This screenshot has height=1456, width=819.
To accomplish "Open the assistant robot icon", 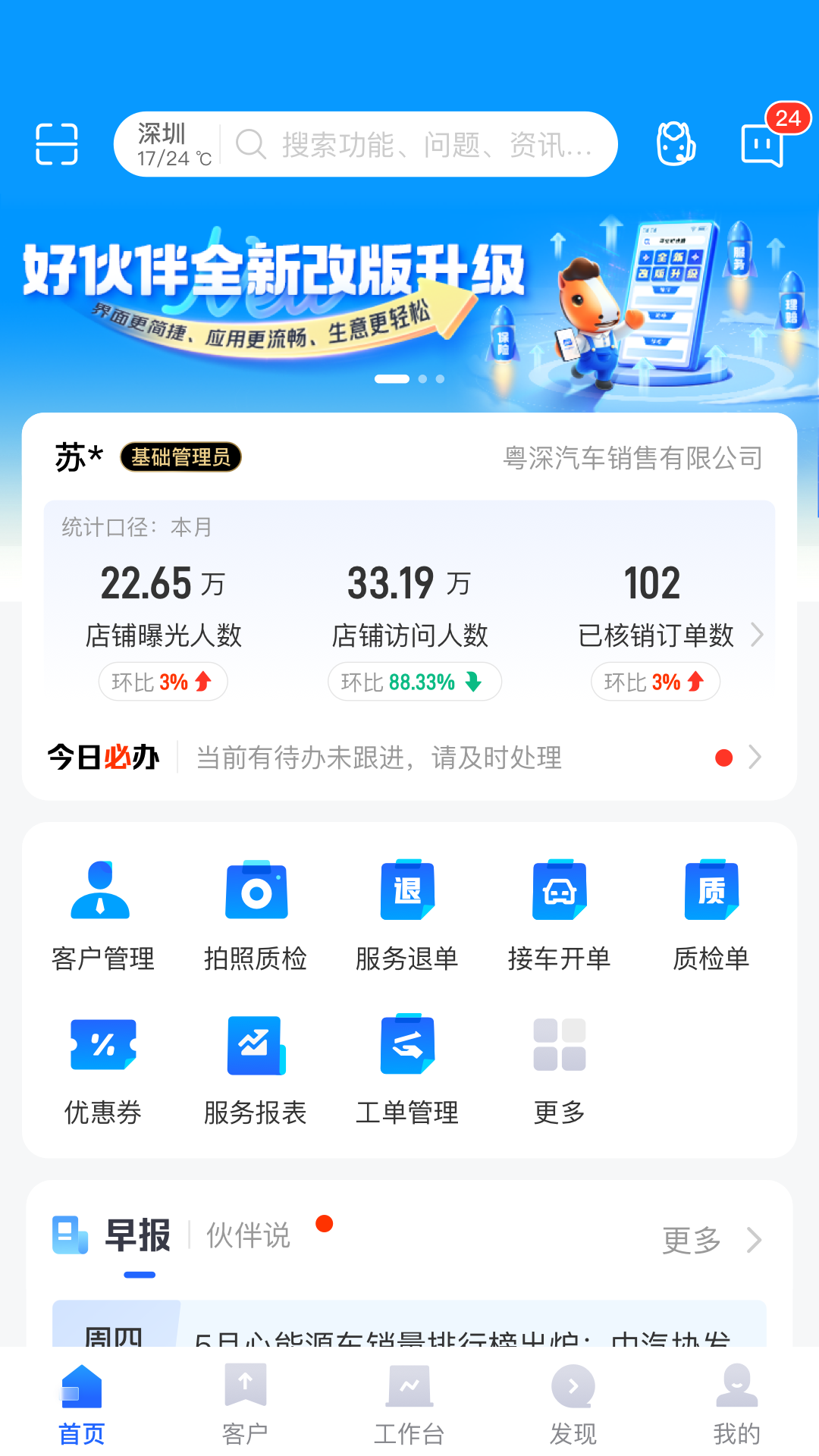I will coord(675,143).
